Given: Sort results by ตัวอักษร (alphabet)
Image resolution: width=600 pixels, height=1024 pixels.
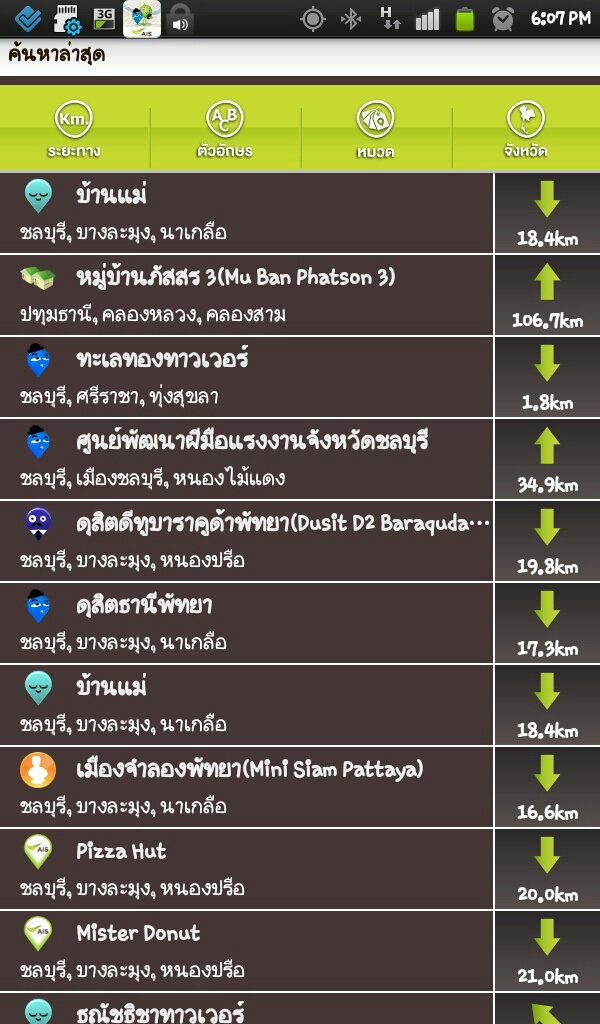Looking at the screenshot, I should (x=224, y=130).
